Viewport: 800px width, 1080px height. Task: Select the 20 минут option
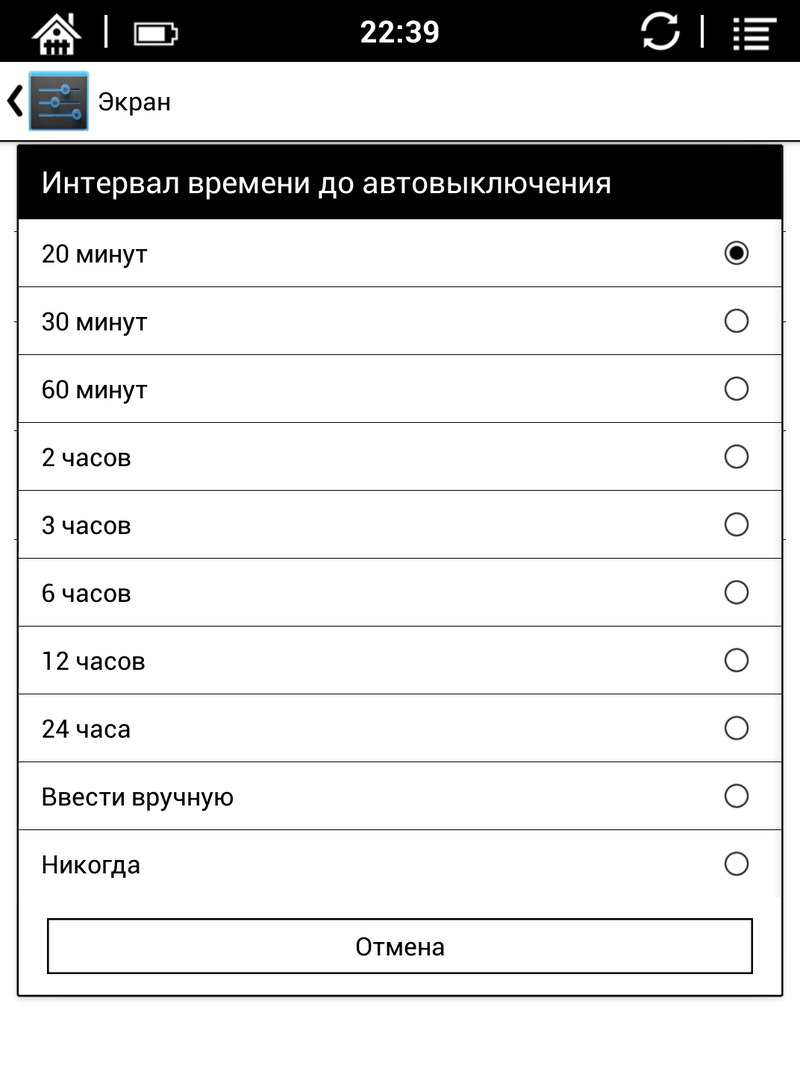click(x=400, y=253)
